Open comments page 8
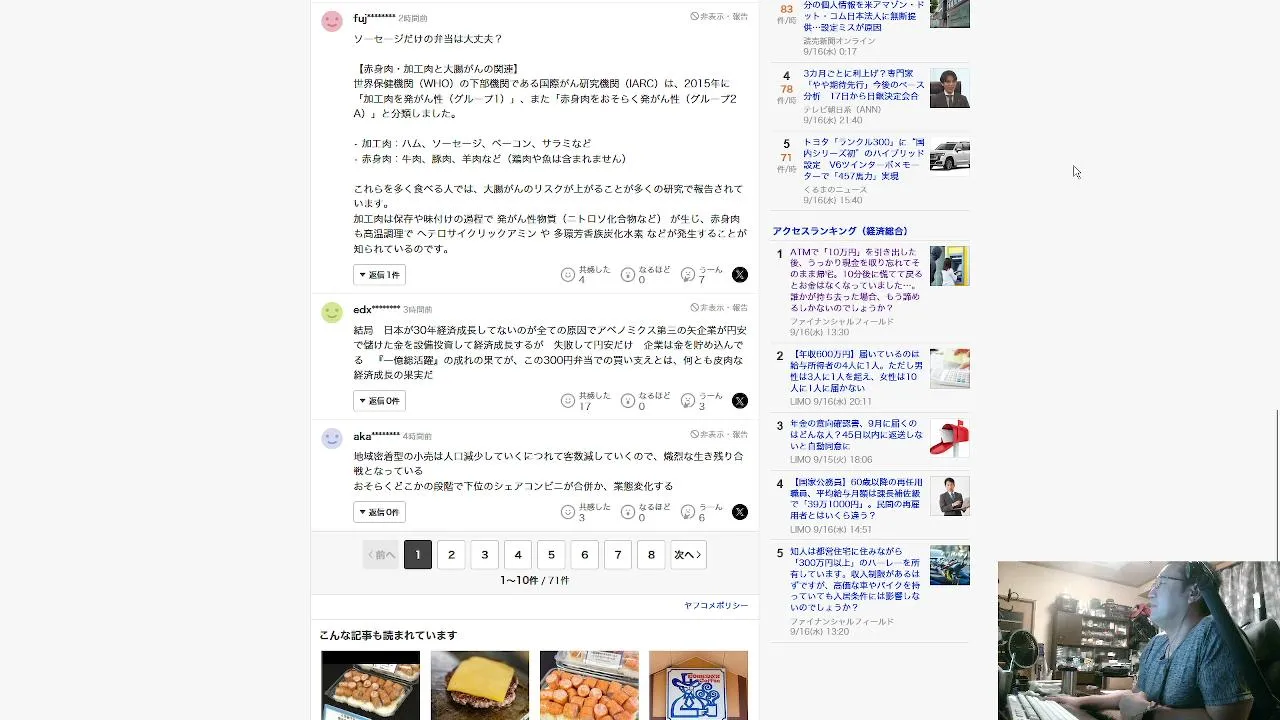The image size is (1280, 720). click(x=651, y=555)
